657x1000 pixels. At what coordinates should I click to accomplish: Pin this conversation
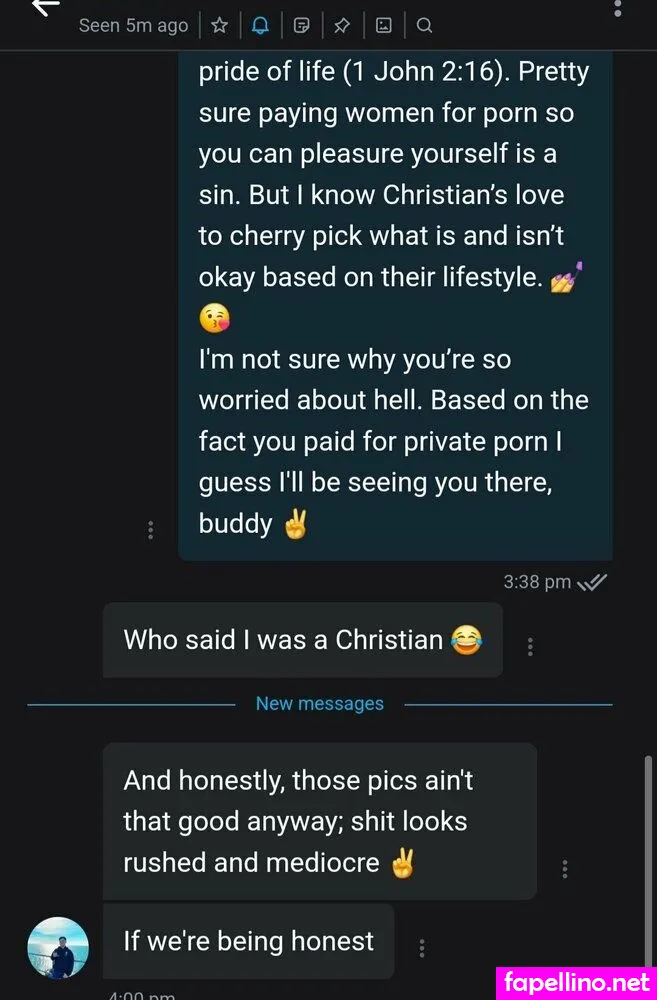(342, 25)
